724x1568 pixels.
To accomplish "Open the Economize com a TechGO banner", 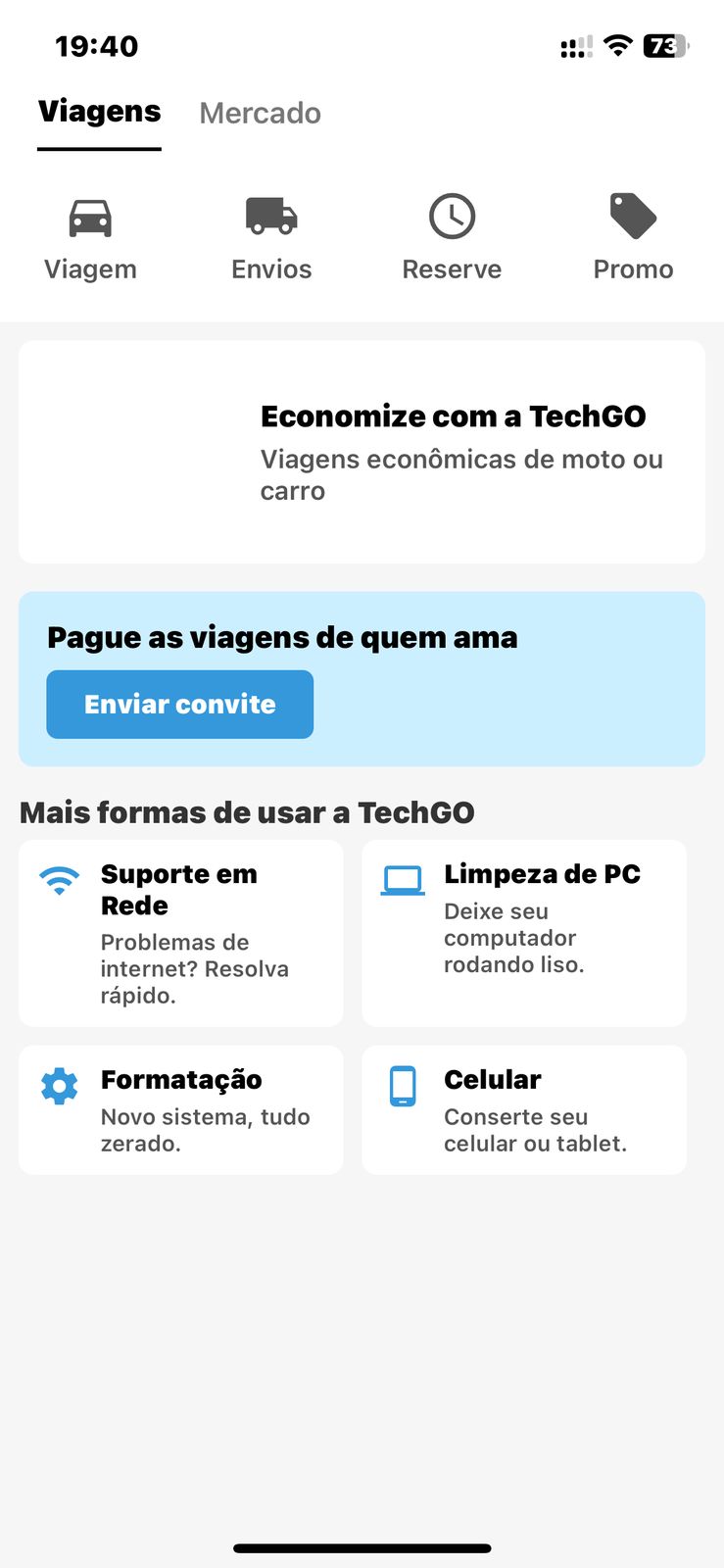I will coord(362,450).
